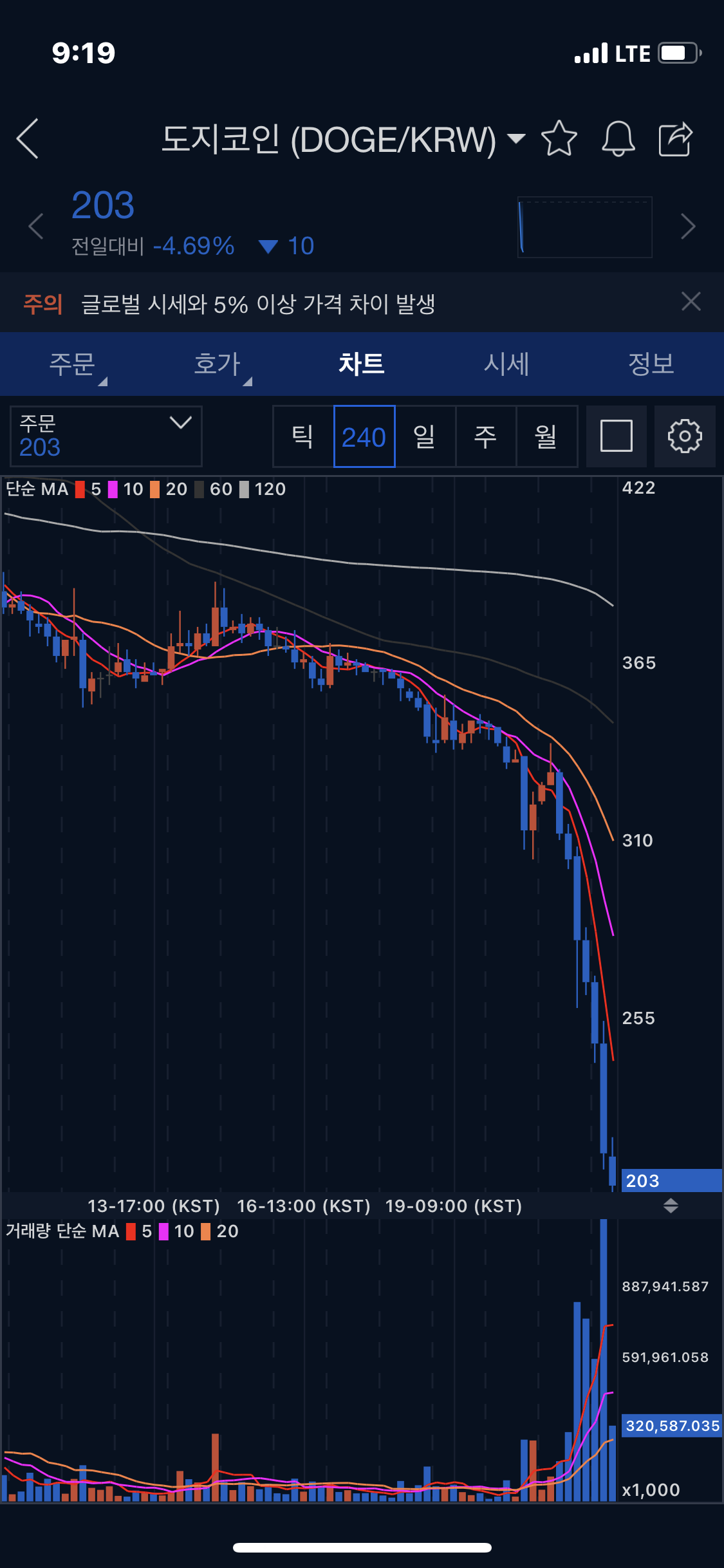This screenshot has width=724, height=1568.
Task: Select the 240 minute chart interval
Action: coord(364,436)
